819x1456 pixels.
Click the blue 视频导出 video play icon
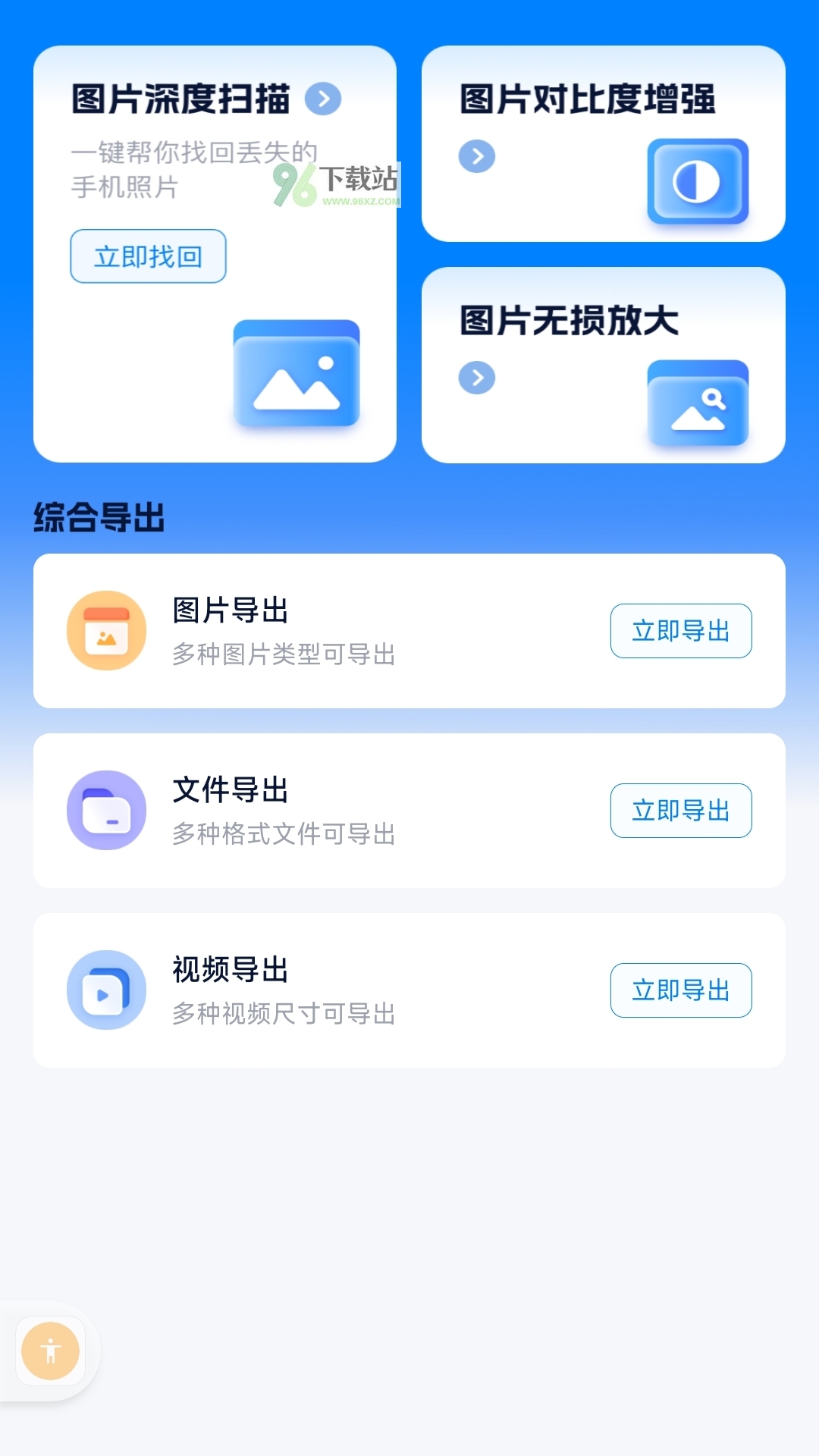coord(106,990)
